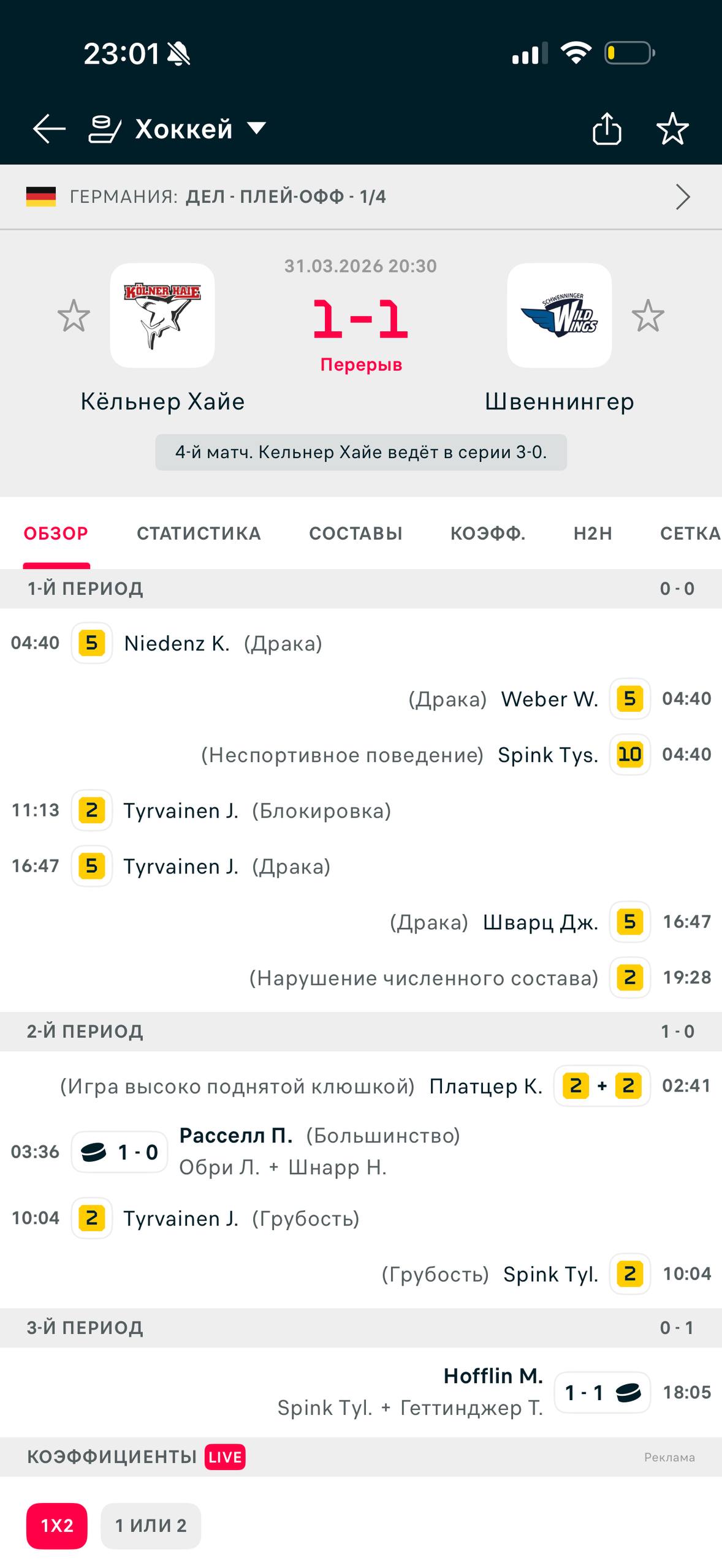Image resolution: width=722 pixels, height=1568 pixels.
Task: Open the ДЕЛ плей-офф league row
Action: [x=361, y=197]
